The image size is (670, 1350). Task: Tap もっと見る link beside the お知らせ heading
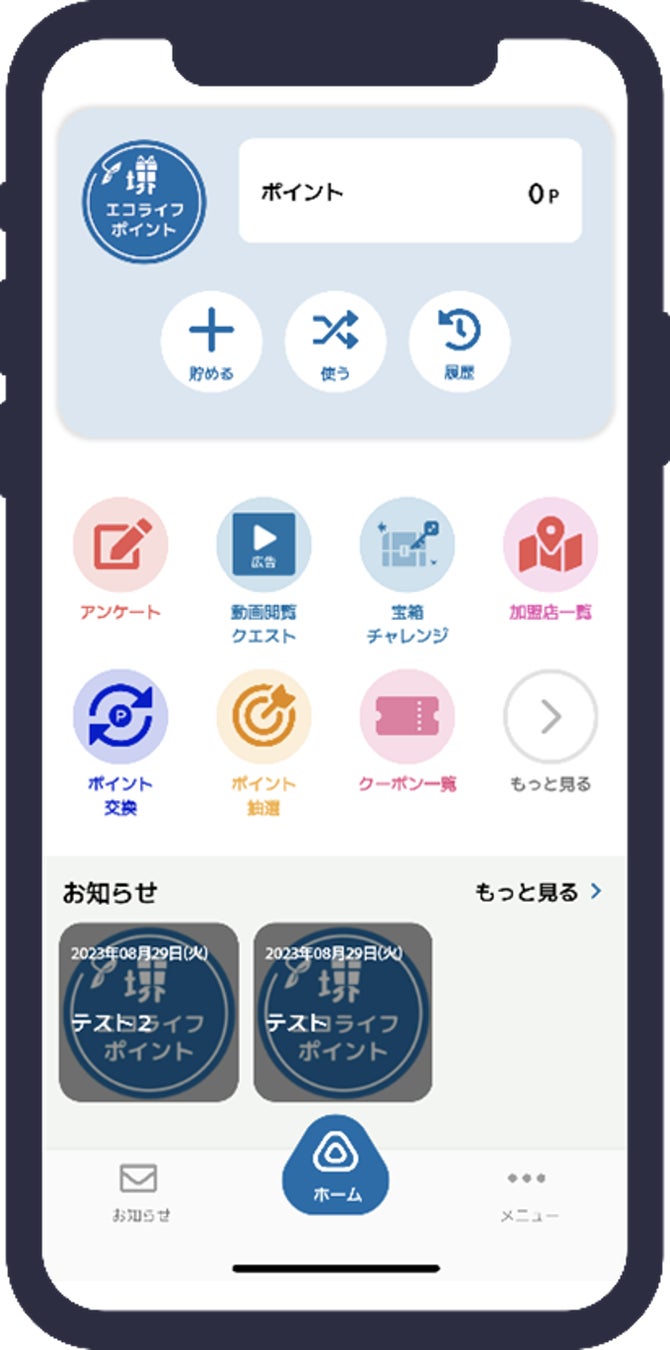tap(539, 892)
